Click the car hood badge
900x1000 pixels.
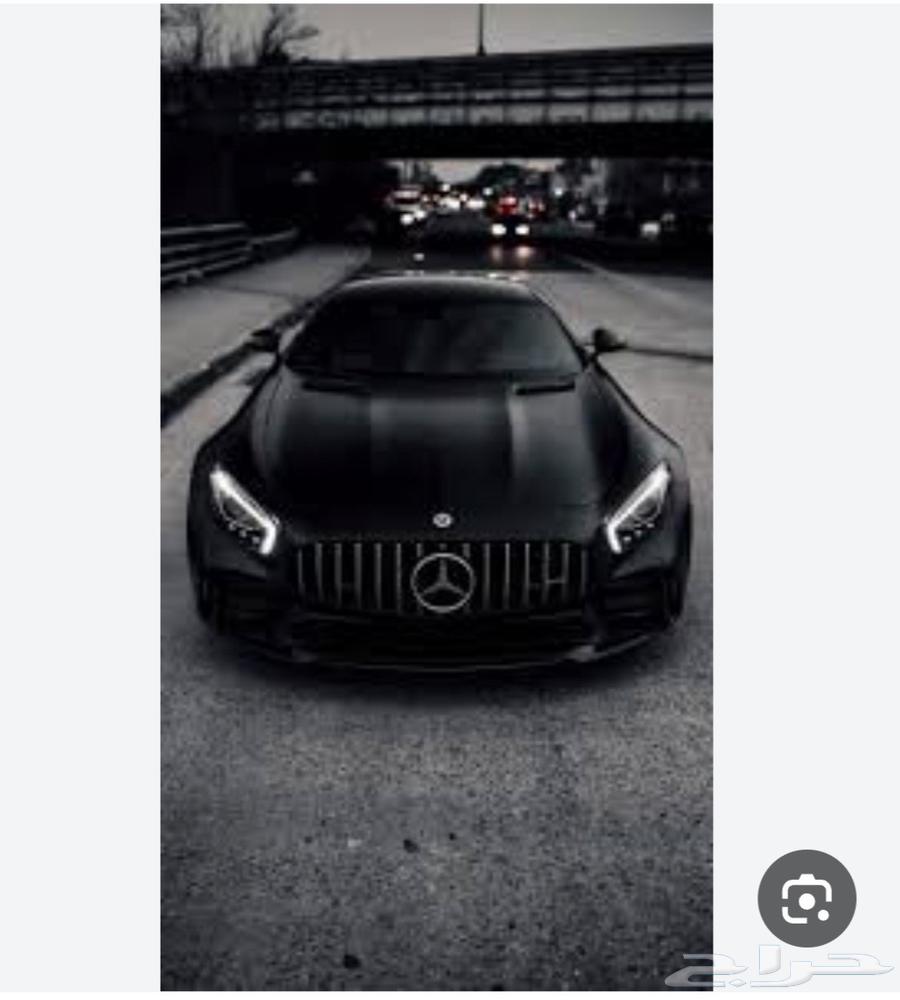click(441, 520)
